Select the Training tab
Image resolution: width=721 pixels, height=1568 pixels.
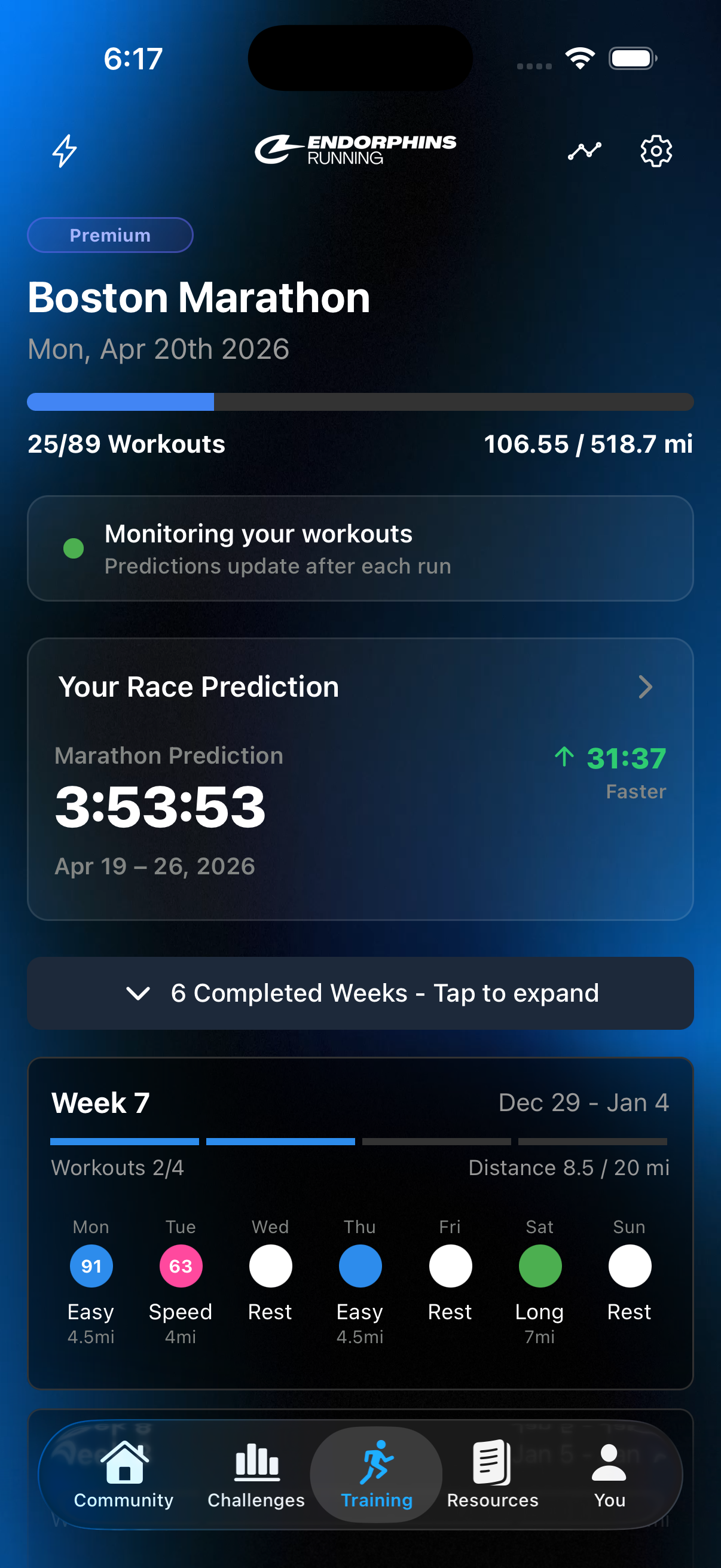click(x=376, y=1474)
